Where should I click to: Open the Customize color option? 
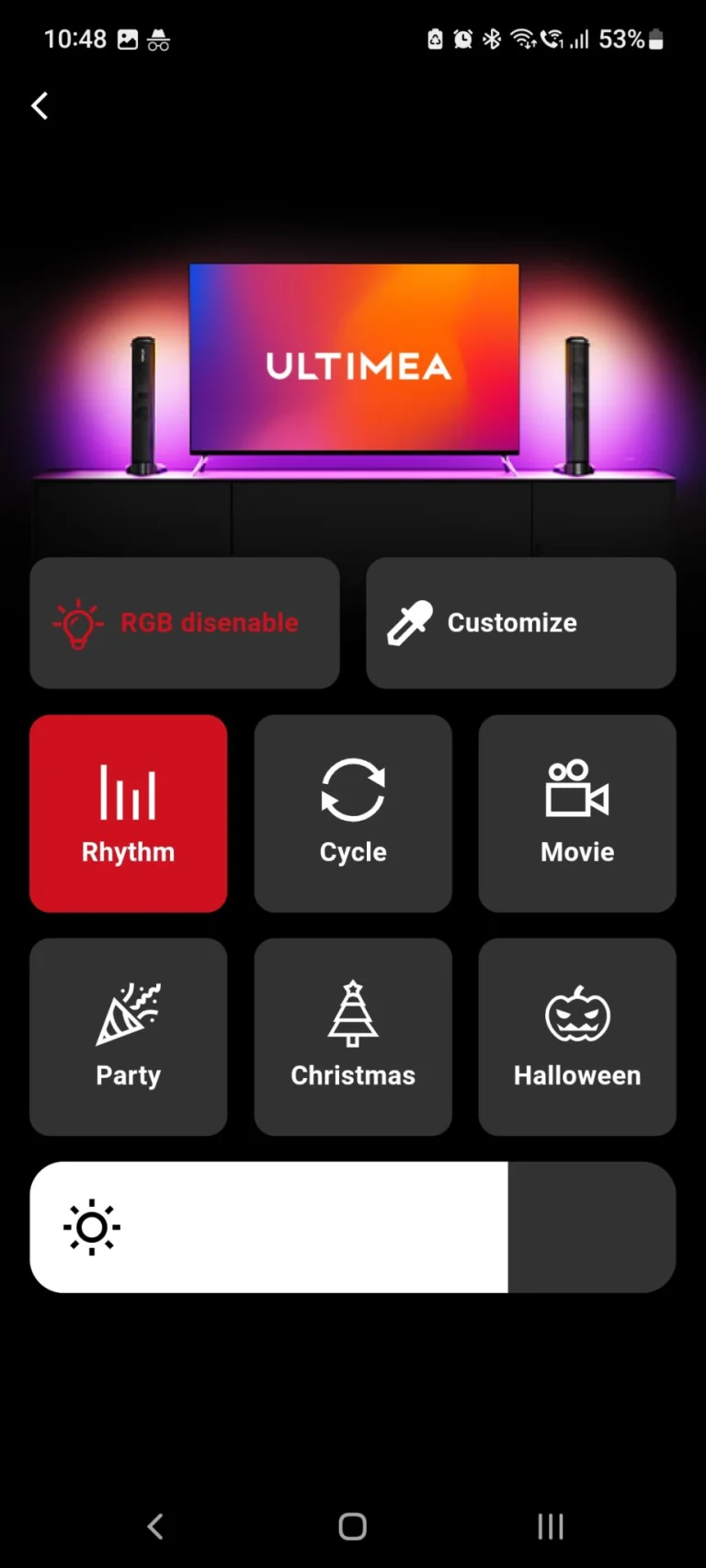tap(520, 623)
